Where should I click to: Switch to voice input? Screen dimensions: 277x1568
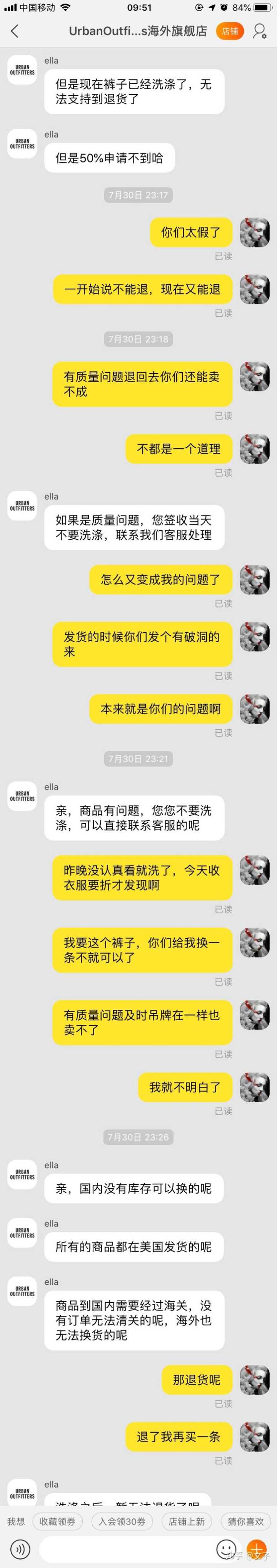pyautogui.click(x=20, y=1549)
